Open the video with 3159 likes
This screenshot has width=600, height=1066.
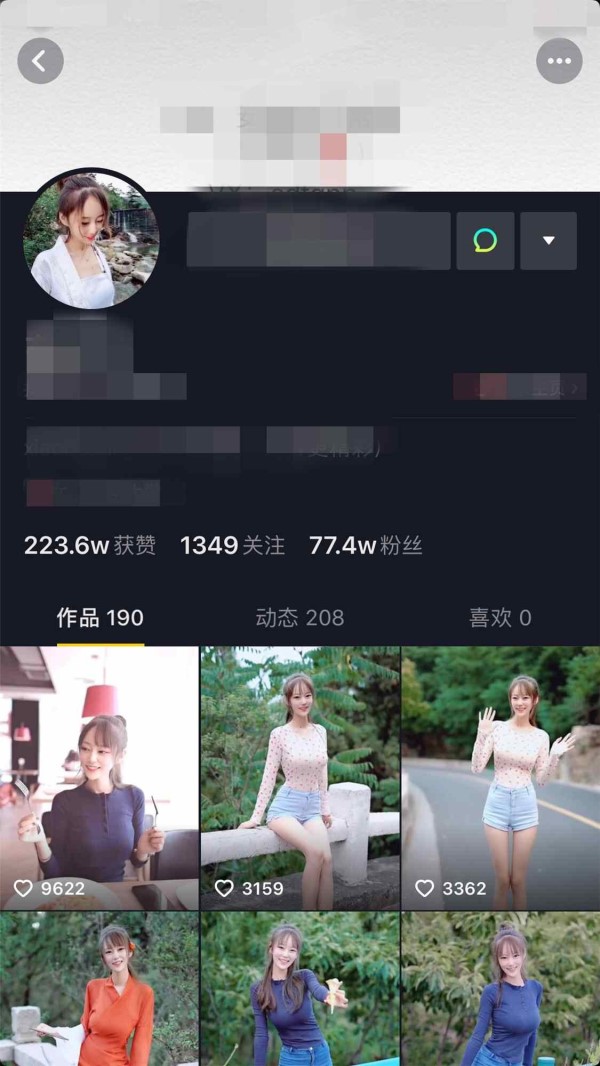coord(300,778)
